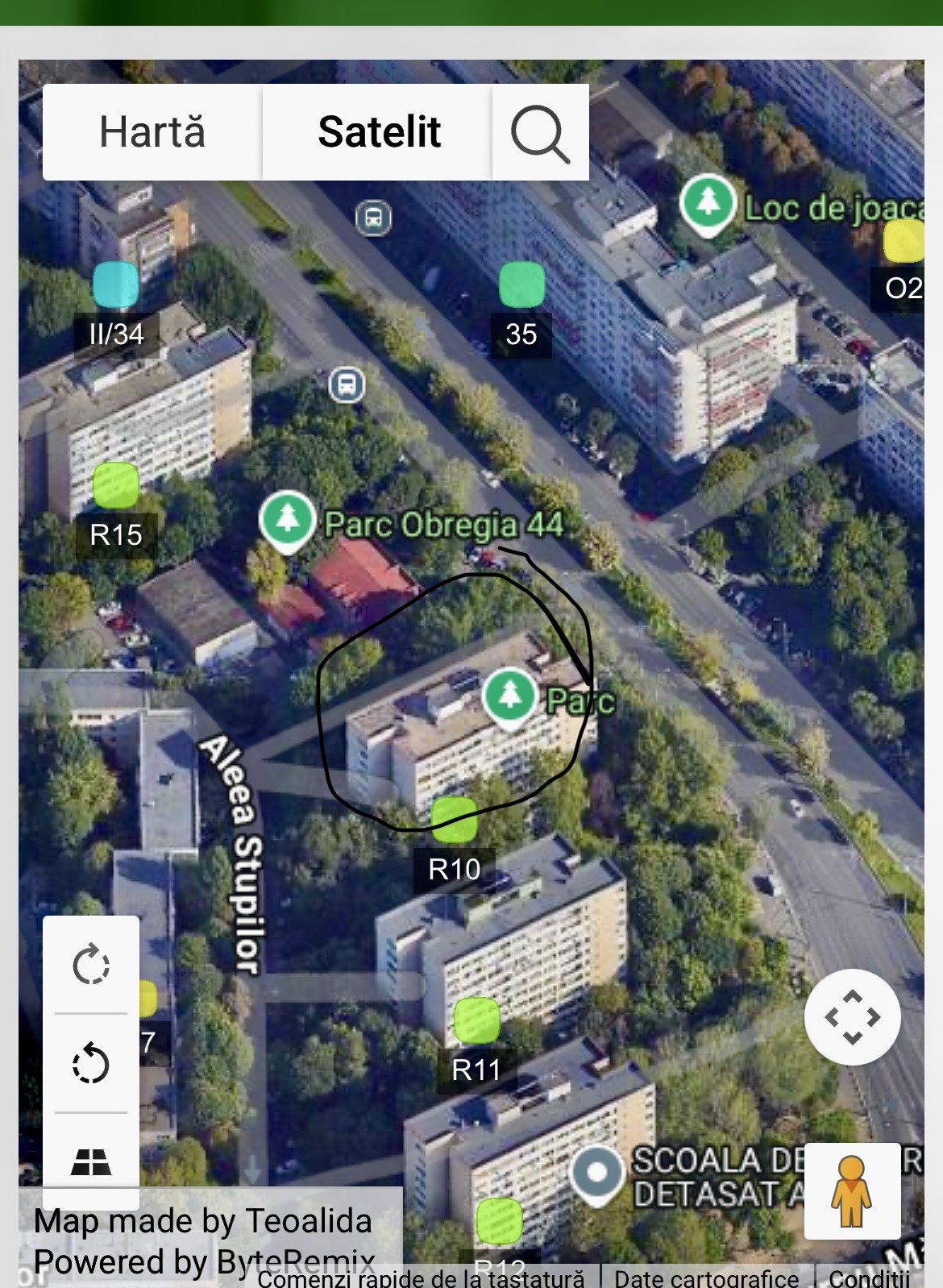The width and height of the screenshot is (943, 1288).
Task: Open the Condiții terms link
Action: [869, 1278]
